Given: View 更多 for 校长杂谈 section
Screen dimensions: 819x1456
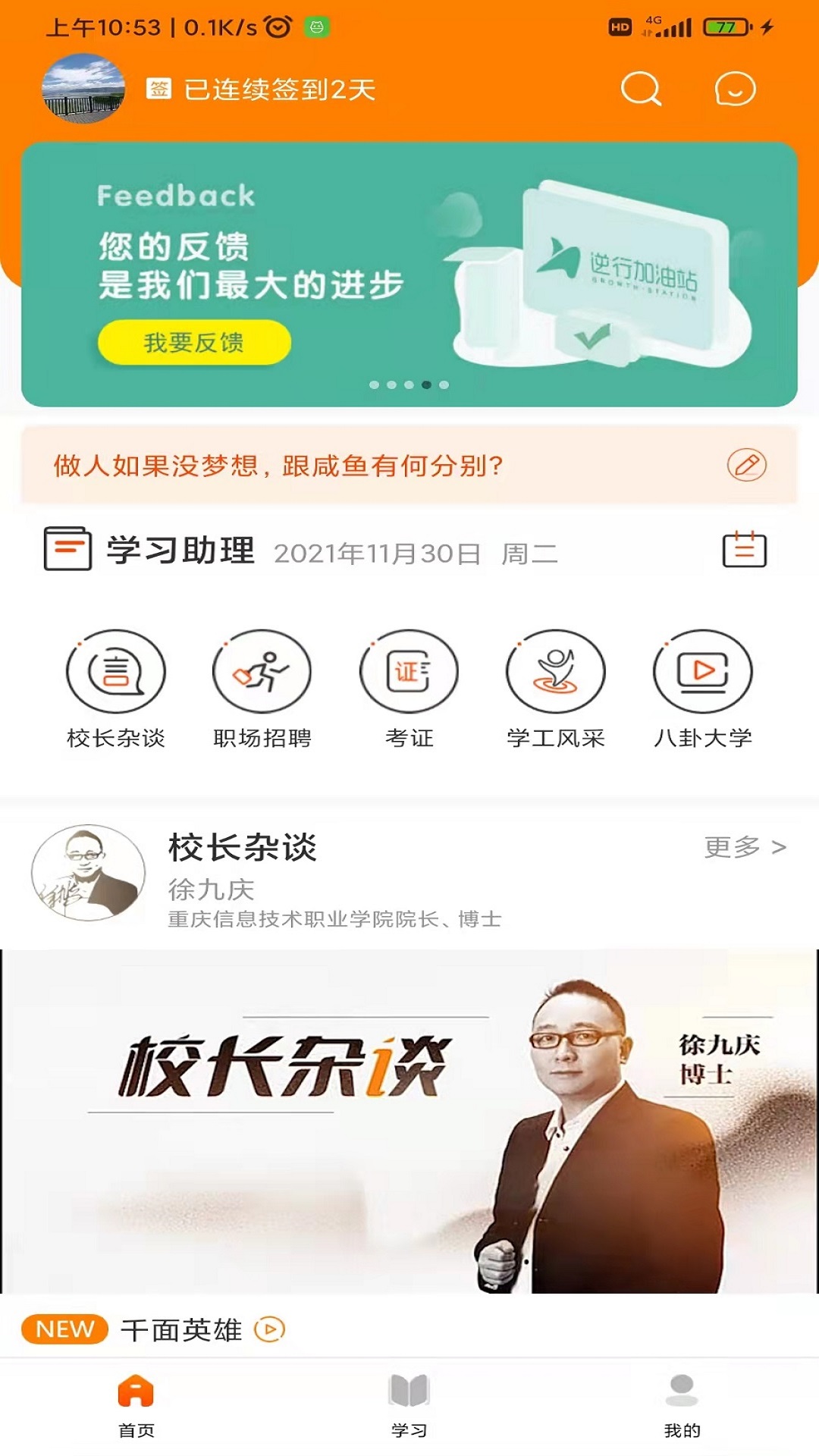Looking at the screenshot, I should [x=745, y=846].
